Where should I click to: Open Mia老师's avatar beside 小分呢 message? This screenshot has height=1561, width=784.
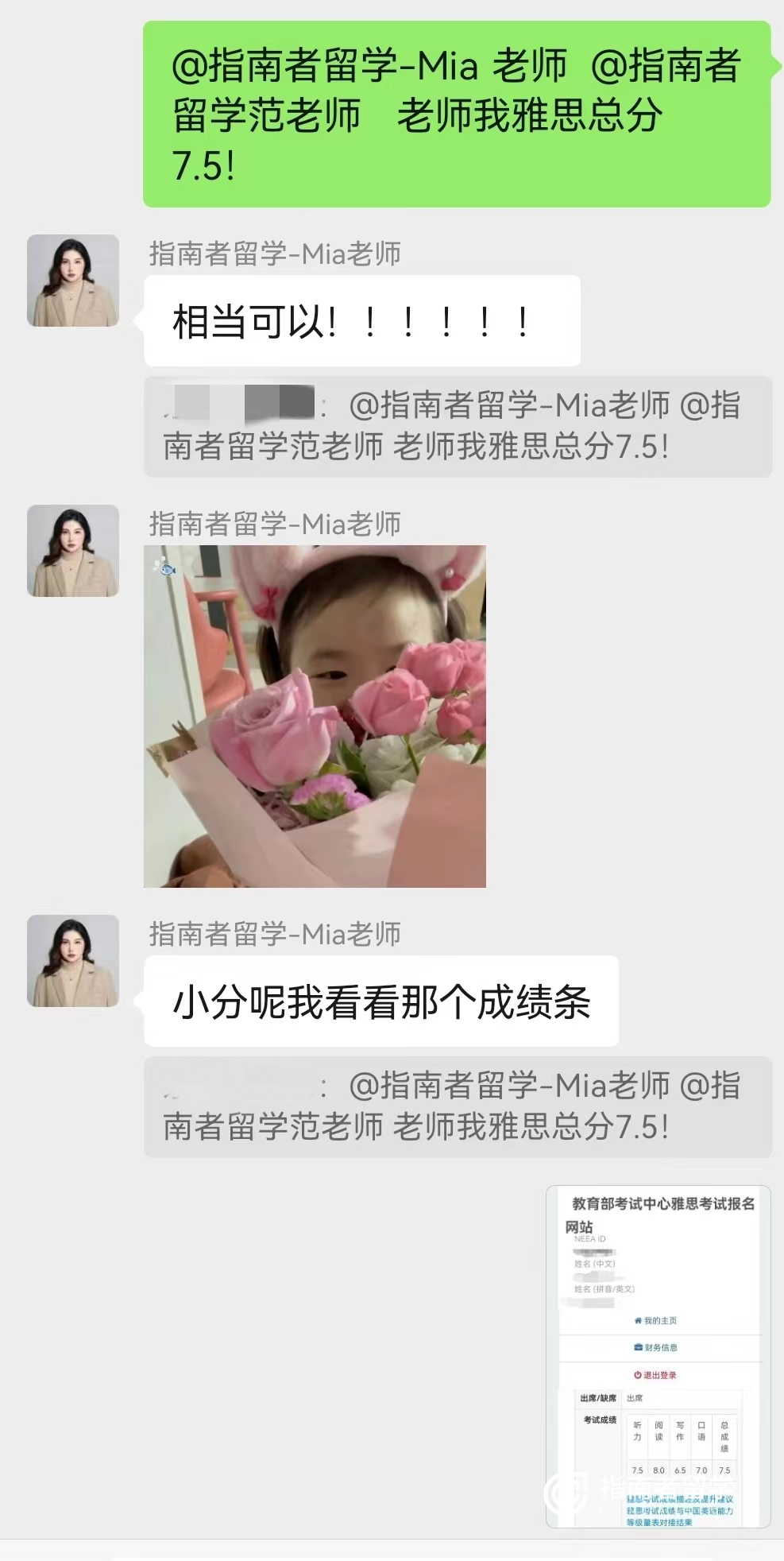pyautogui.click(x=73, y=961)
